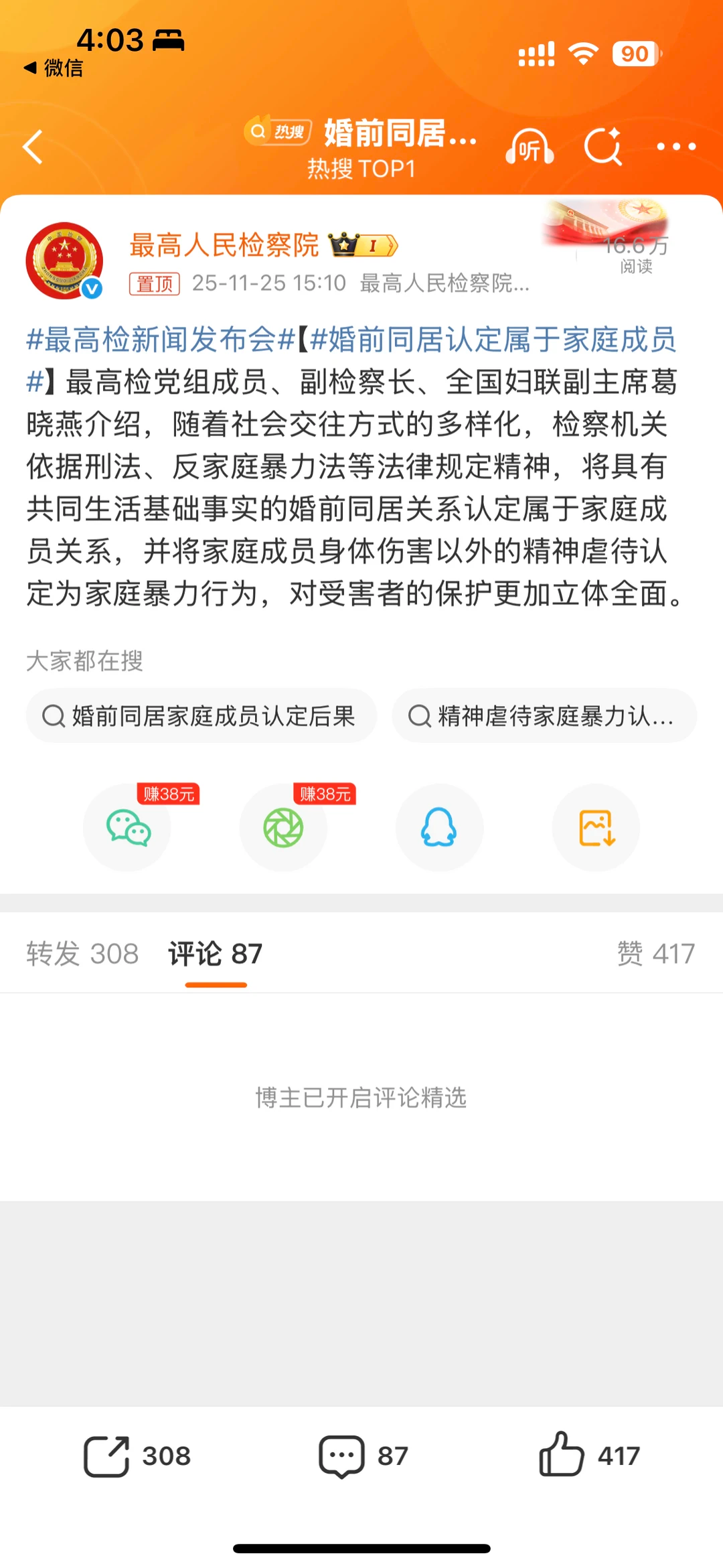
Task: Write a comment via bottom comment button
Action: click(x=363, y=1455)
